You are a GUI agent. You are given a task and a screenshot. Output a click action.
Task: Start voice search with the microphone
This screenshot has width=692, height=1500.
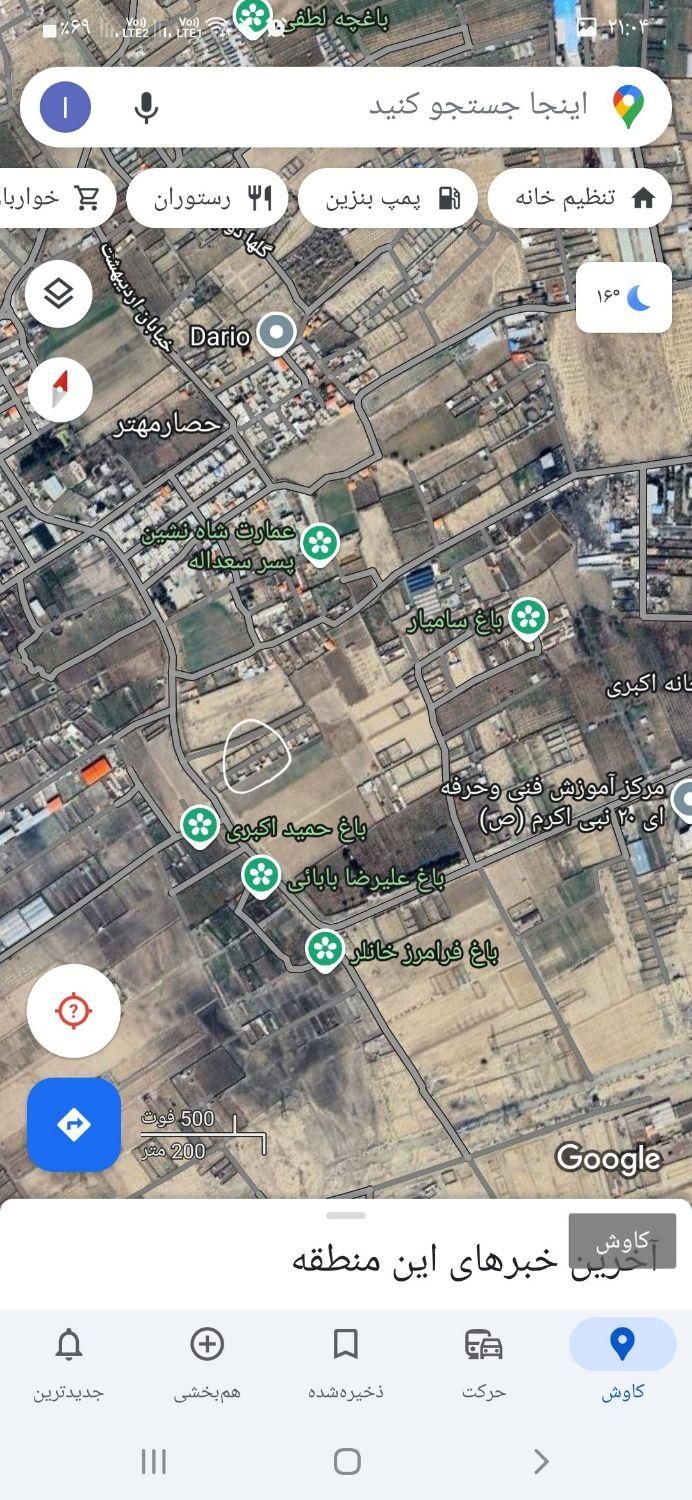pyautogui.click(x=146, y=107)
